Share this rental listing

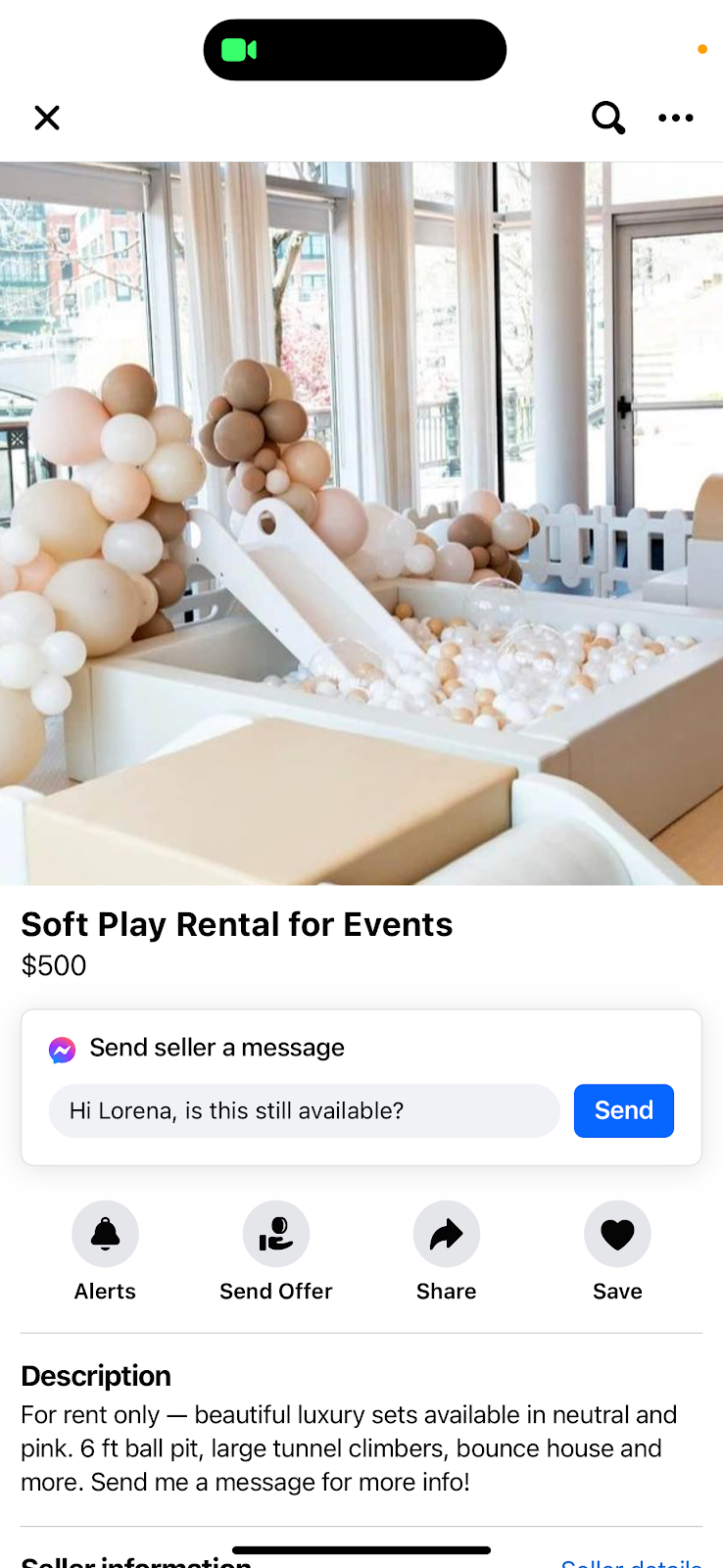tap(447, 1234)
